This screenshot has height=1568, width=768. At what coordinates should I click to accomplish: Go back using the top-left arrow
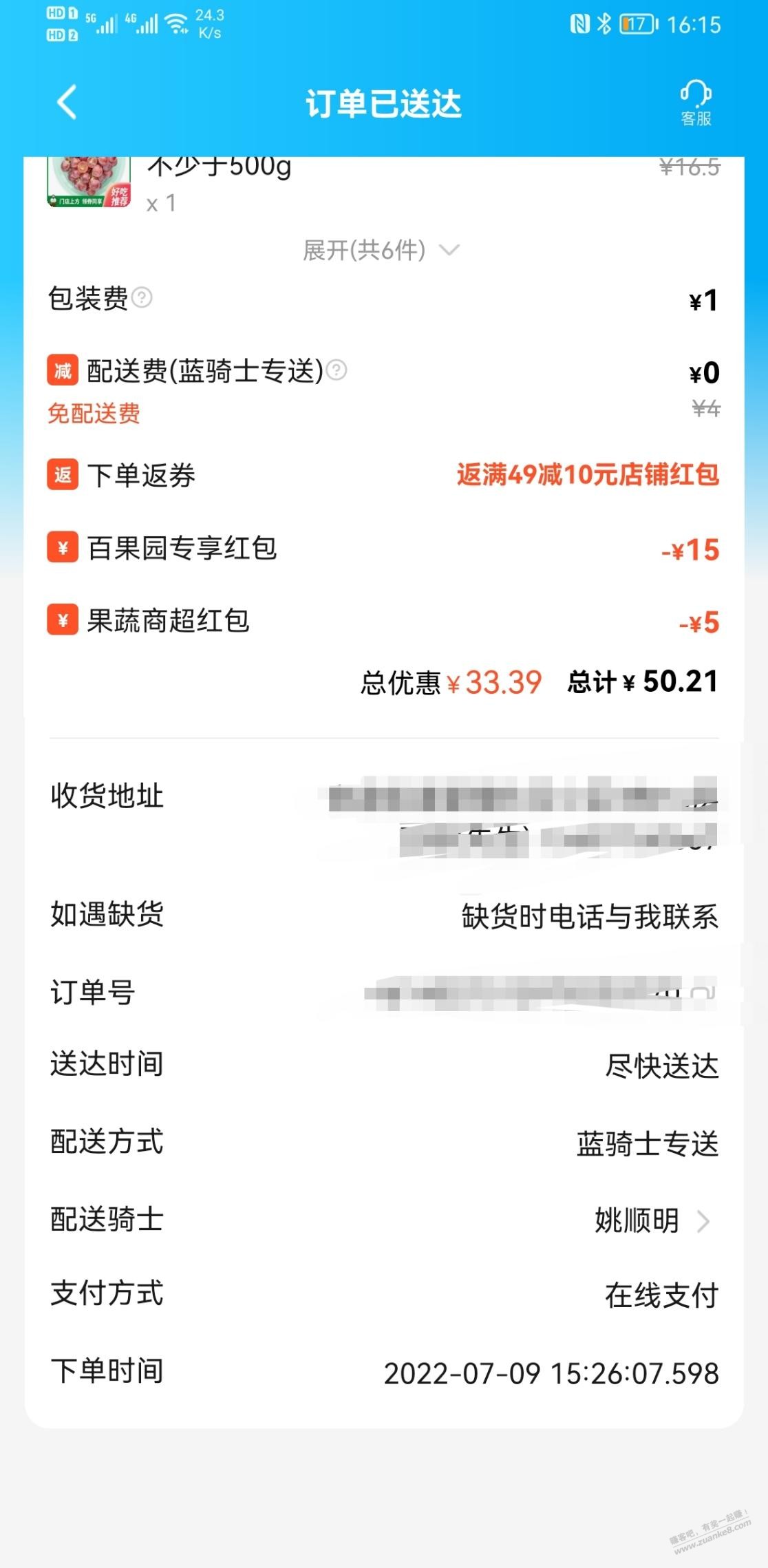click(66, 103)
